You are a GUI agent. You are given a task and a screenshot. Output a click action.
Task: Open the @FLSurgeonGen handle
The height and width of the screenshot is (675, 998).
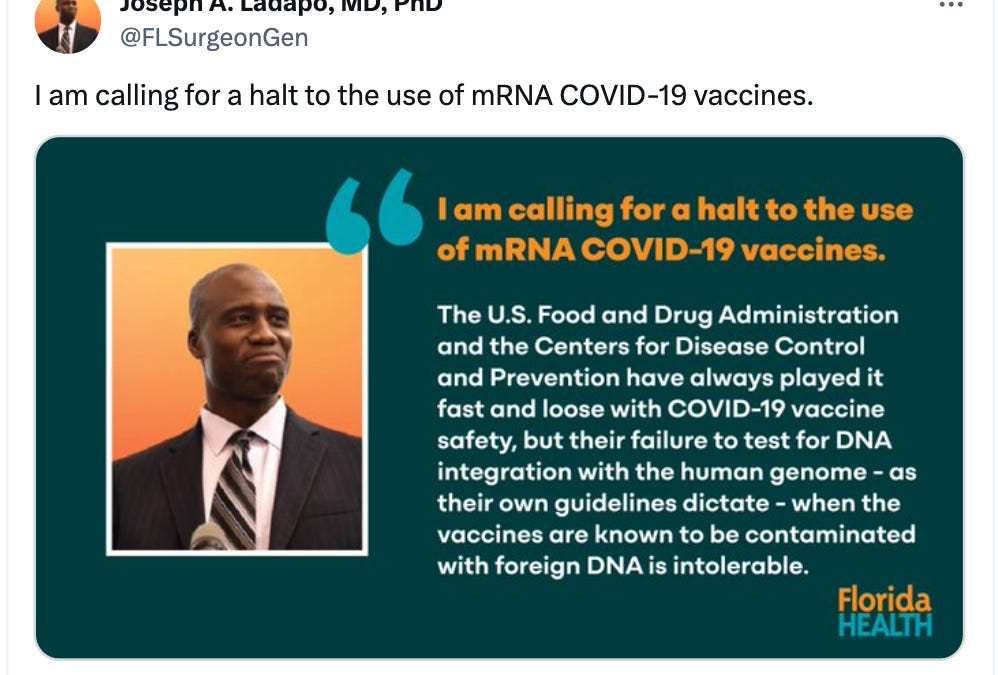point(214,38)
